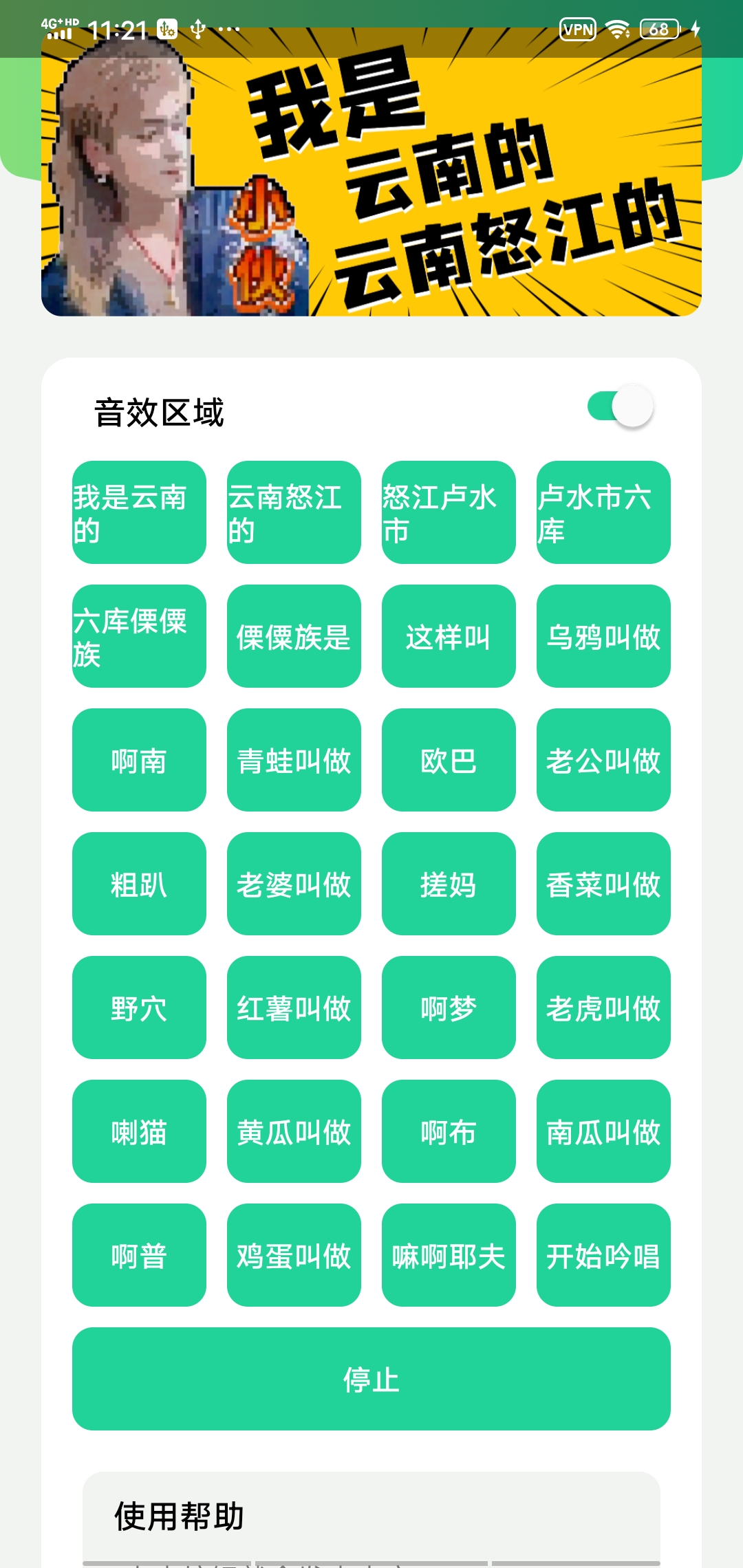Tap the 怒江卢水市 sound button

[x=448, y=512]
